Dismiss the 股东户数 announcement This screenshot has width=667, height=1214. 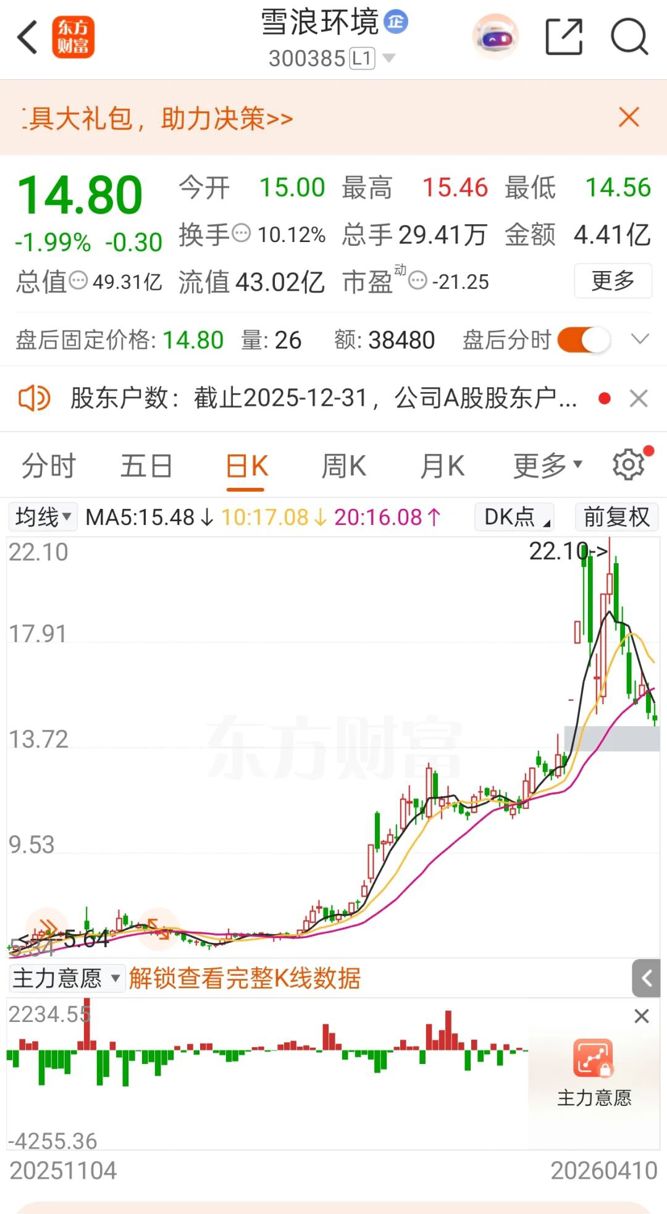[640, 399]
